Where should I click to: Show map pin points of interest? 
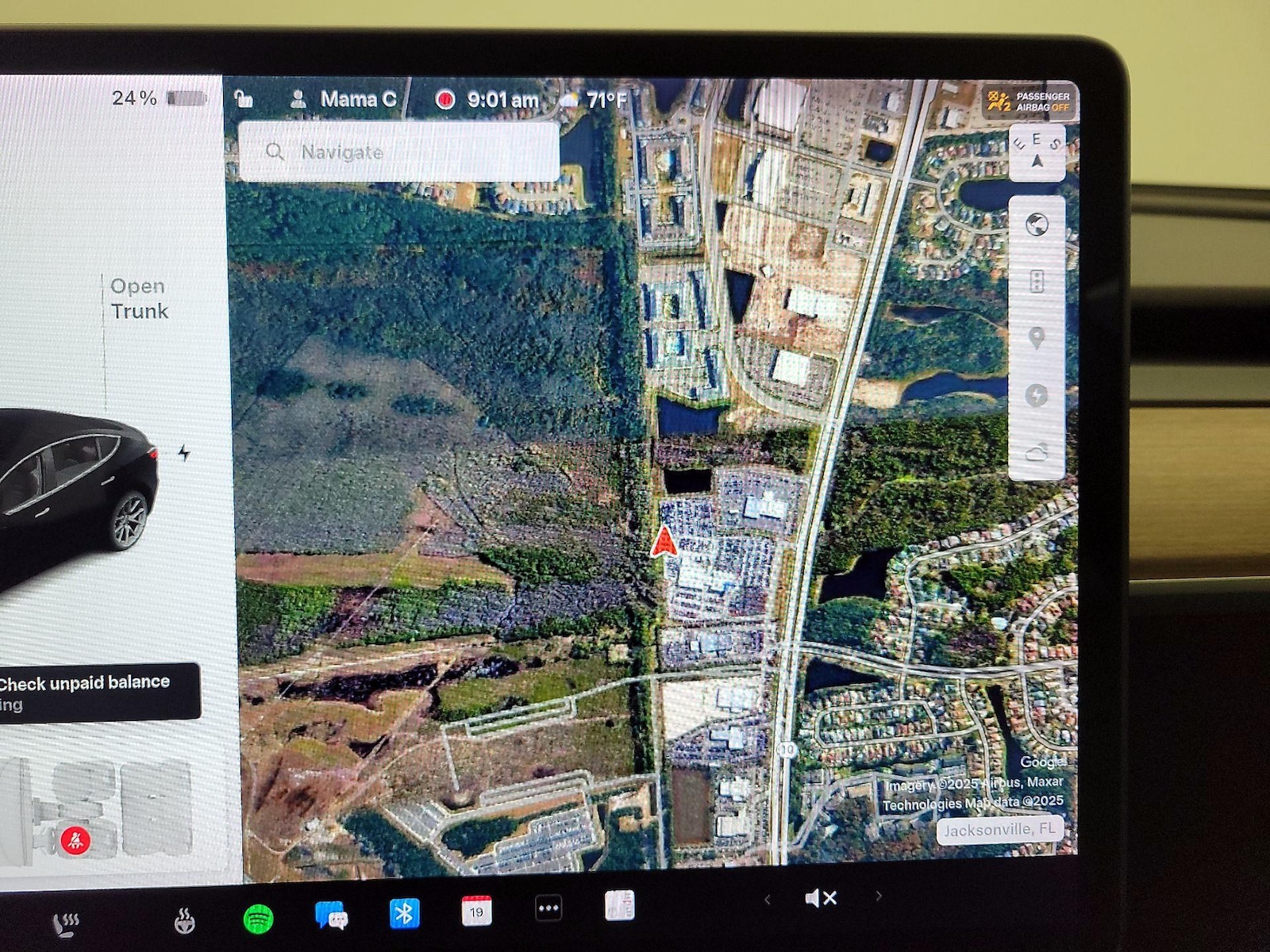(1036, 339)
